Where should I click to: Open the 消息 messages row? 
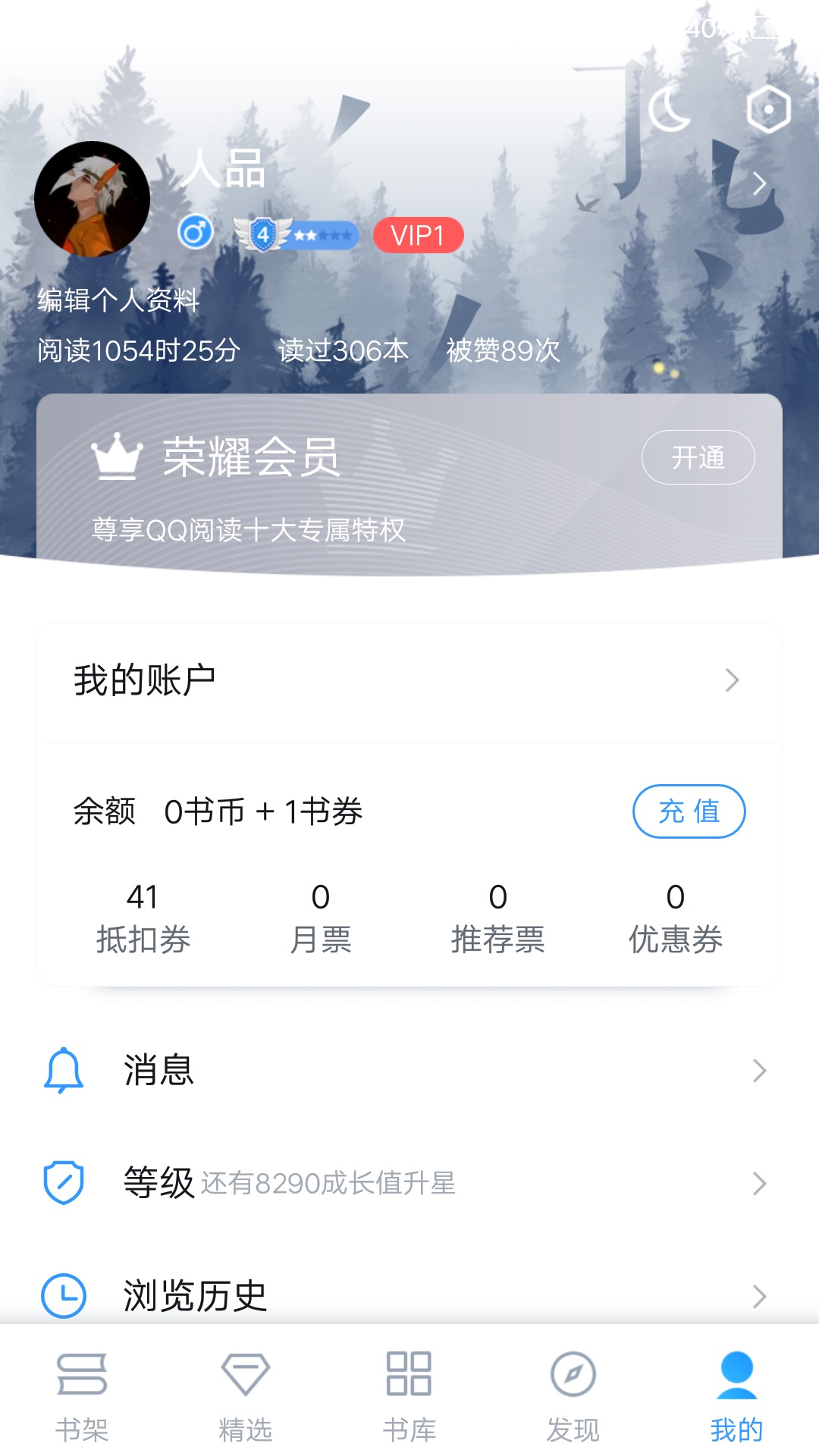pos(409,1070)
